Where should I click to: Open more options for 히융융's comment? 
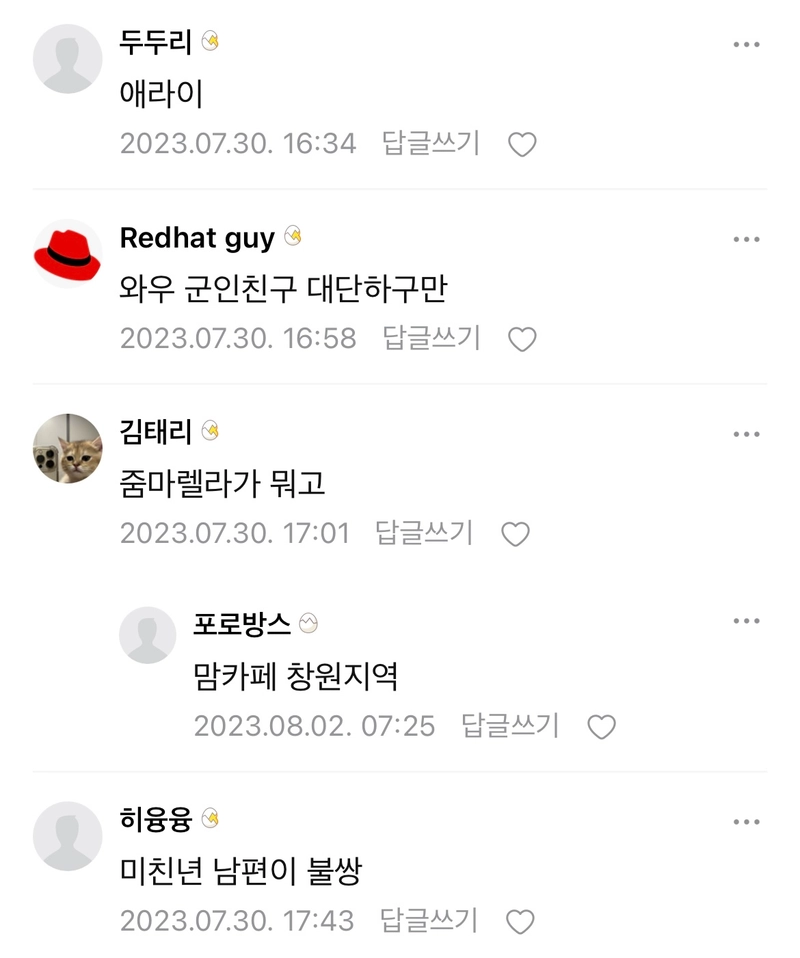tap(747, 822)
